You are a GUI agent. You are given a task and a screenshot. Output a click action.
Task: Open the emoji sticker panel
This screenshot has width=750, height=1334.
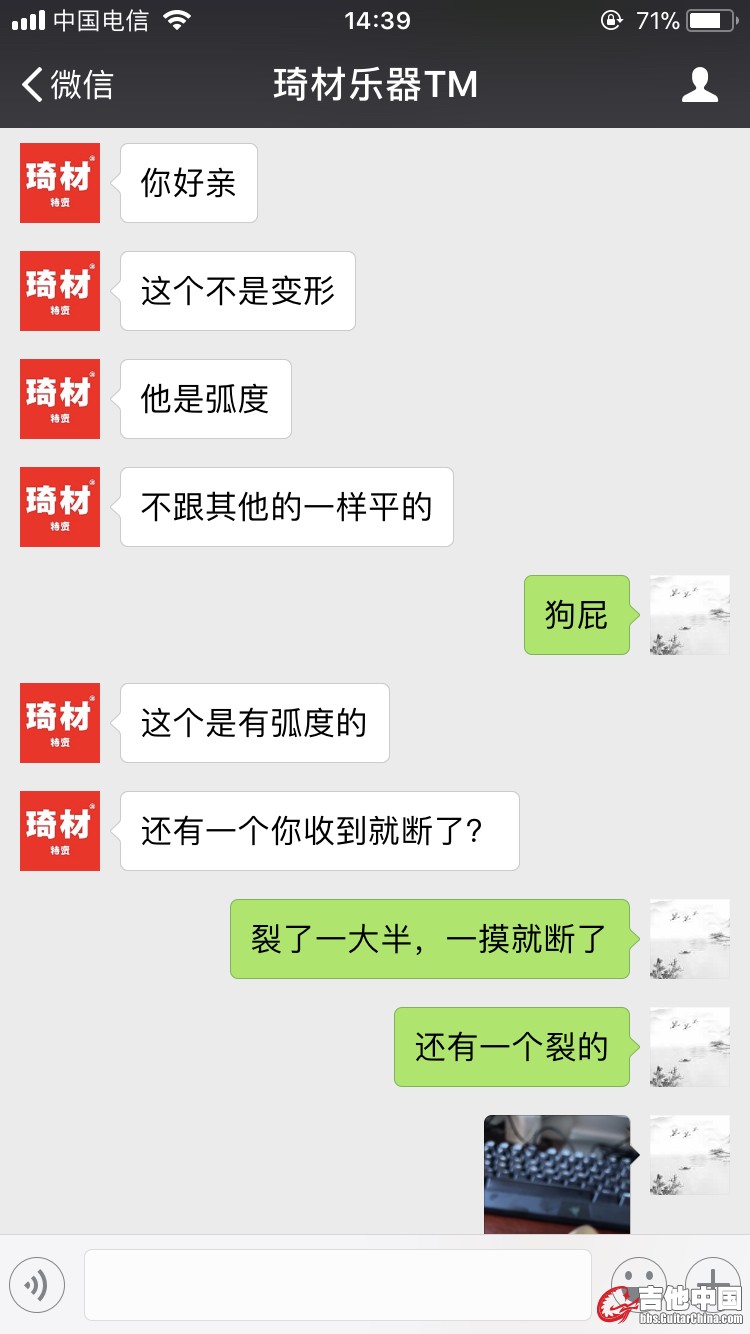(637, 1282)
